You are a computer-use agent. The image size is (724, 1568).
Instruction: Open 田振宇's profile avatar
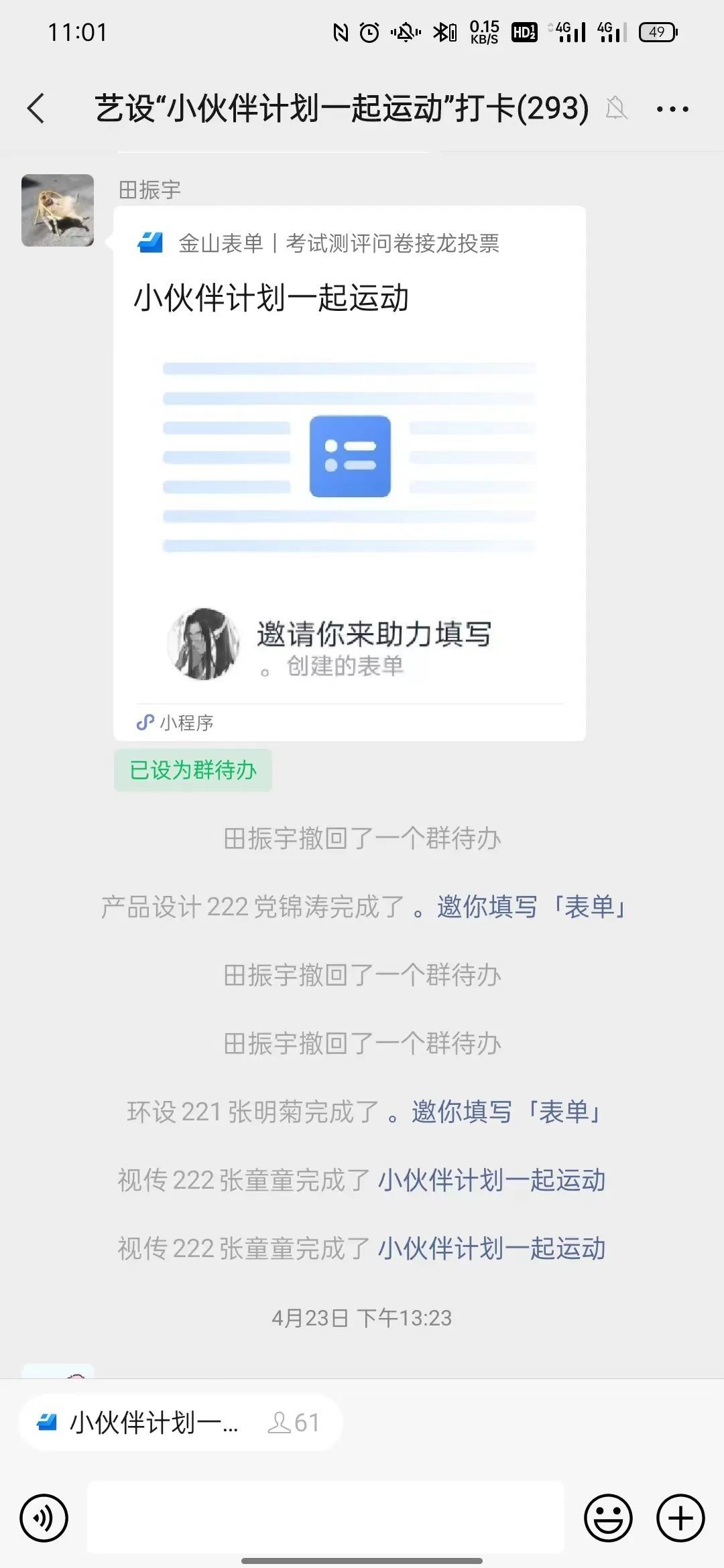(58, 210)
